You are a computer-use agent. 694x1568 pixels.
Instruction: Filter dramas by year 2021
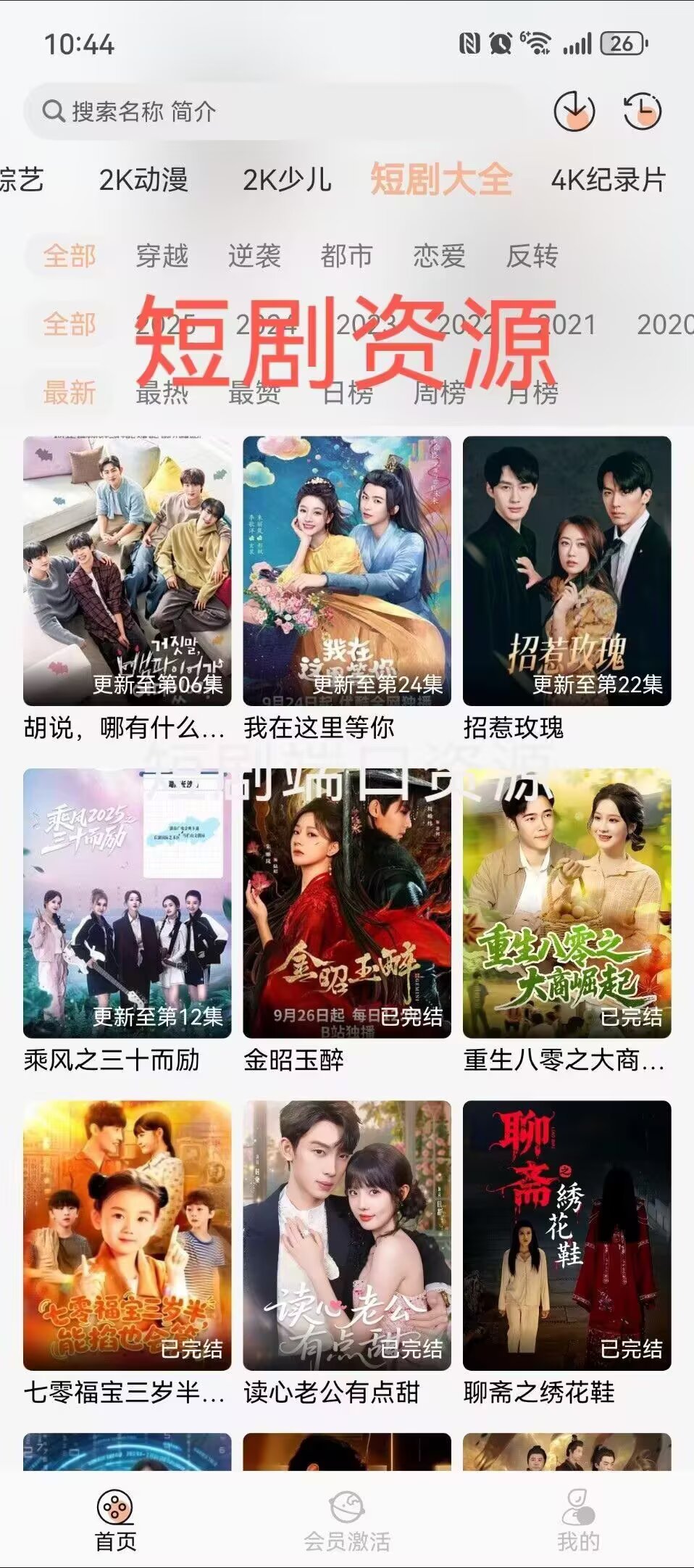pyautogui.click(x=569, y=325)
